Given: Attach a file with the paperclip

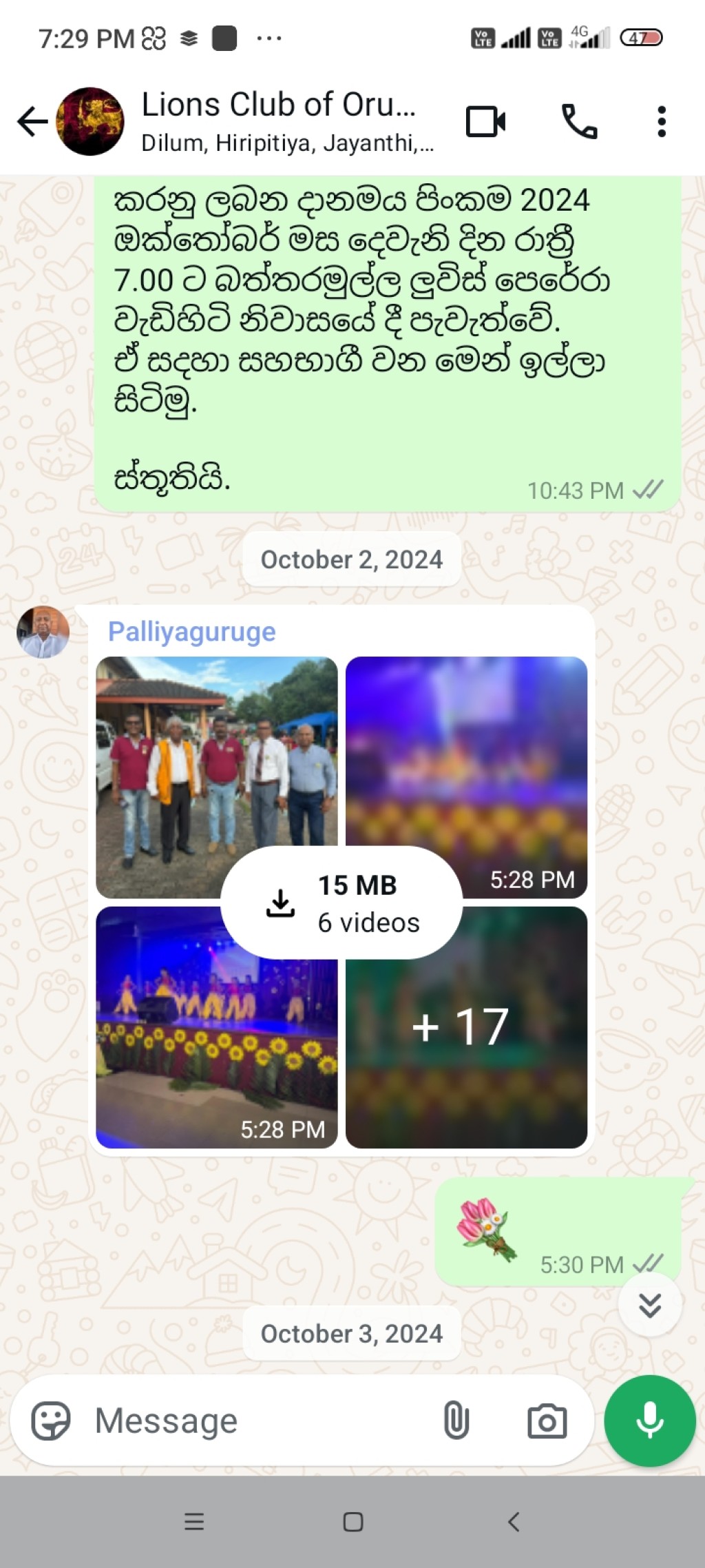Looking at the screenshot, I should tap(456, 1421).
